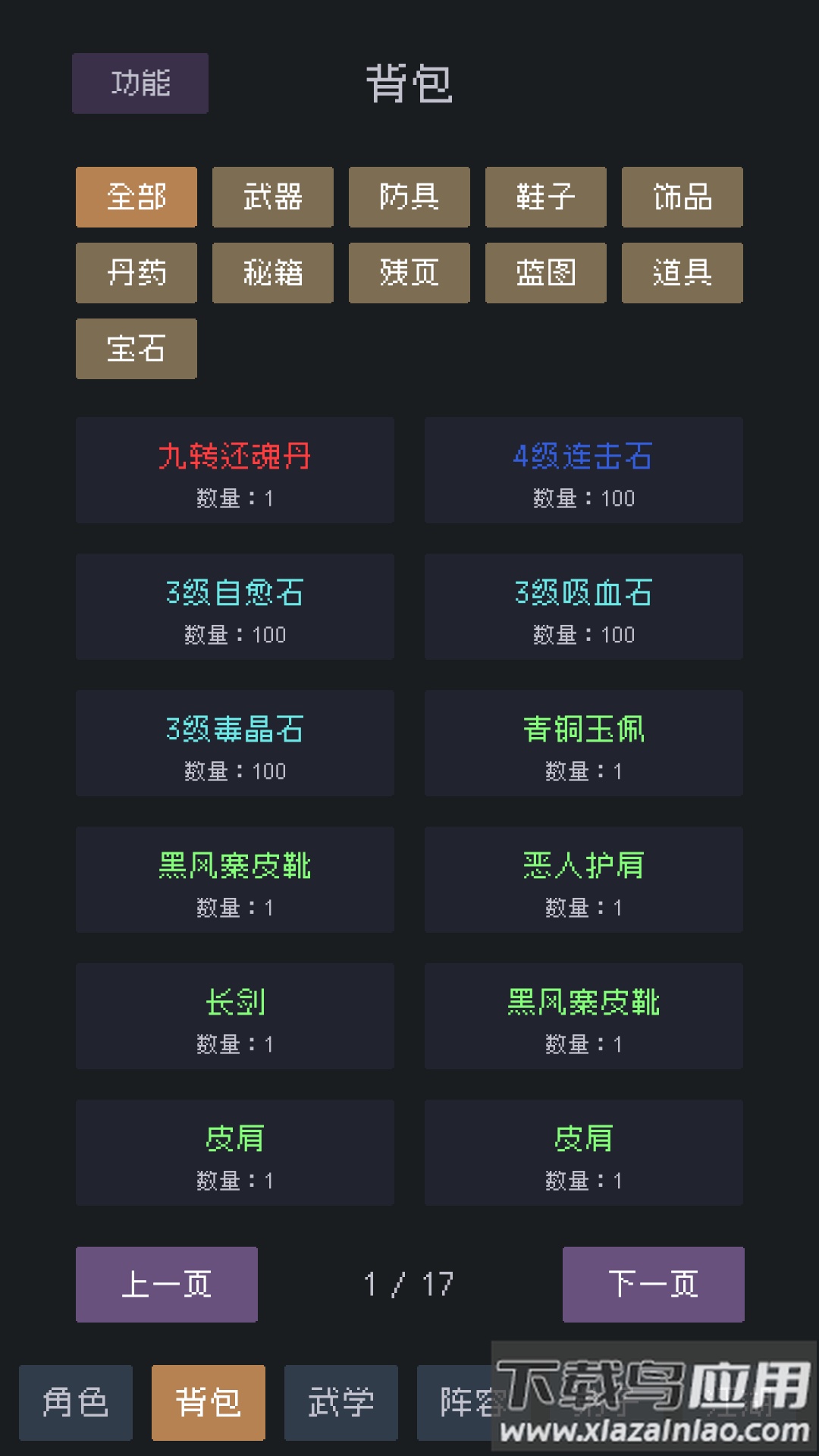
Task: View 蓝图 items only
Action: pyautogui.click(x=545, y=273)
